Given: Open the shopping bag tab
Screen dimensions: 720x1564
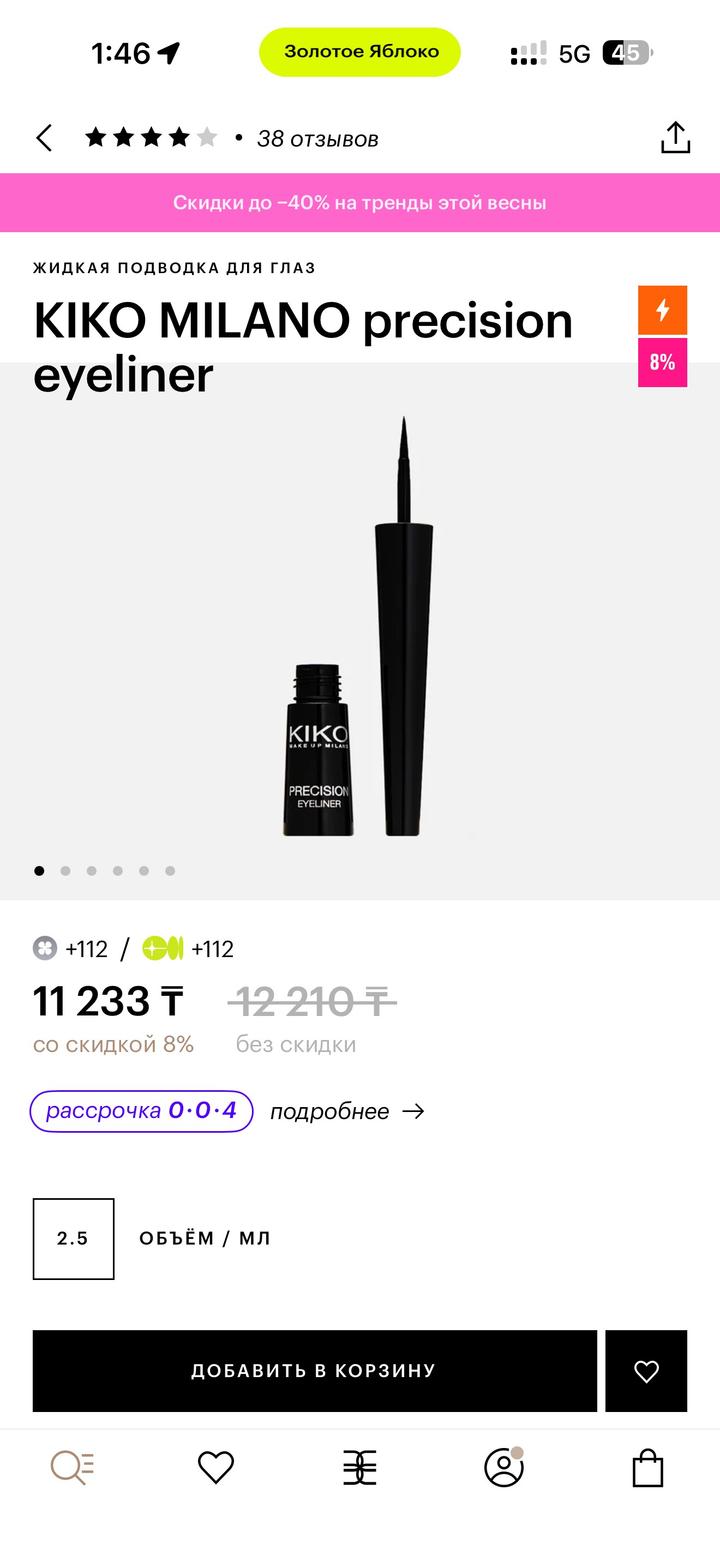Looking at the screenshot, I should click(648, 1467).
